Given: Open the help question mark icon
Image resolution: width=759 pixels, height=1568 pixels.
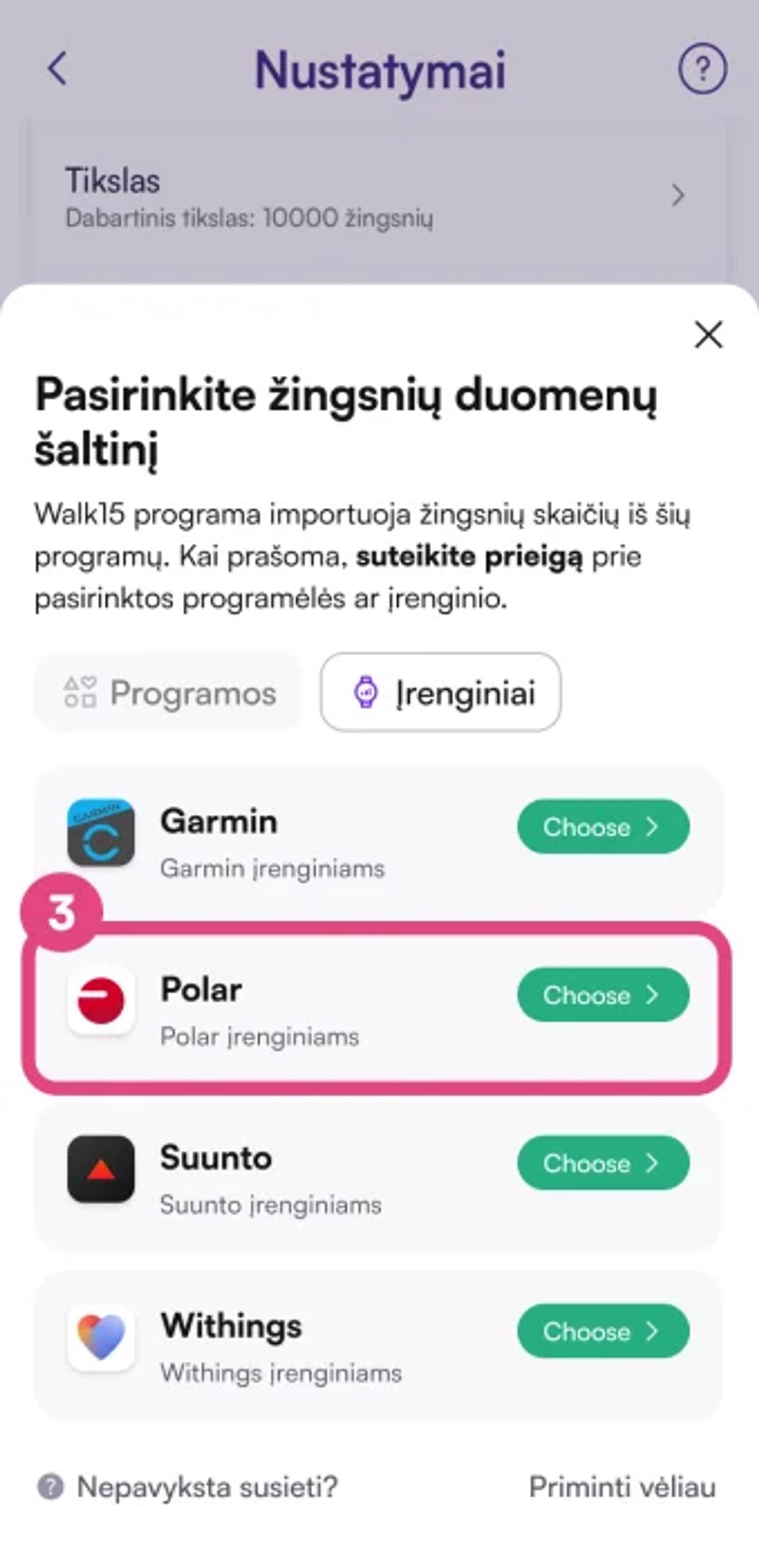Looking at the screenshot, I should pyautogui.click(x=702, y=68).
